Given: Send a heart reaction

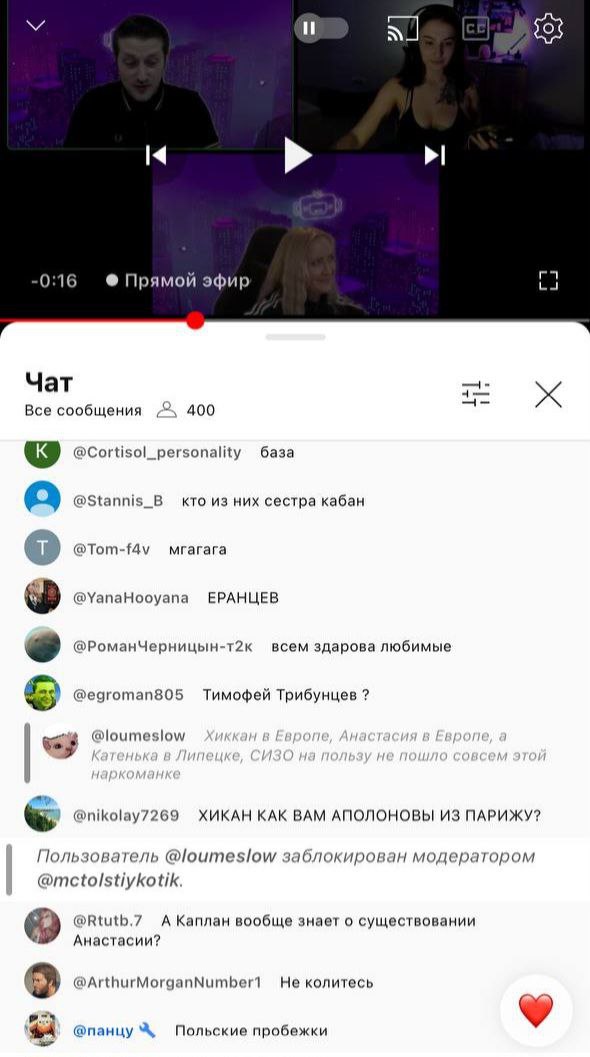Looking at the screenshot, I should pyautogui.click(x=536, y=1010).
